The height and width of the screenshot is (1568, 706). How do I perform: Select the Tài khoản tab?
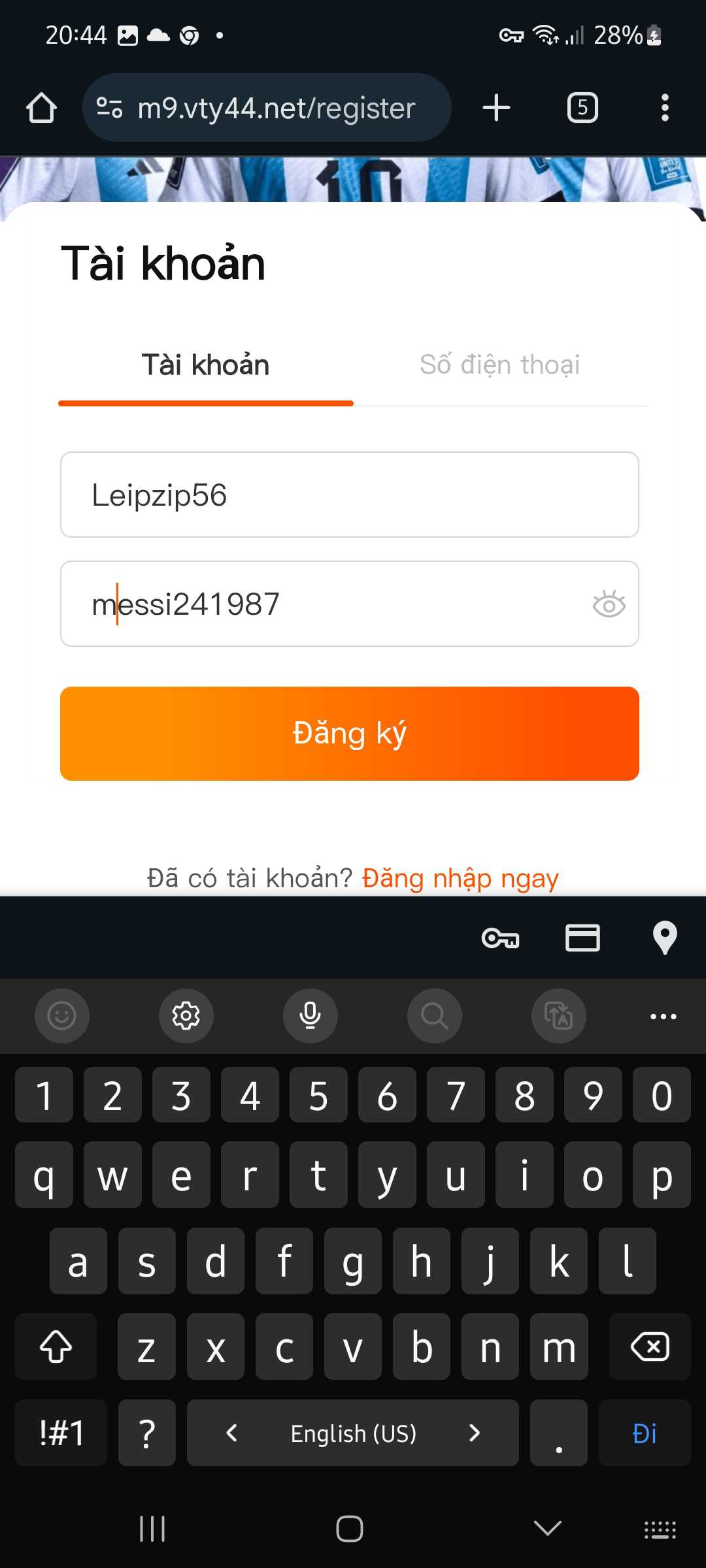[205, 365]
